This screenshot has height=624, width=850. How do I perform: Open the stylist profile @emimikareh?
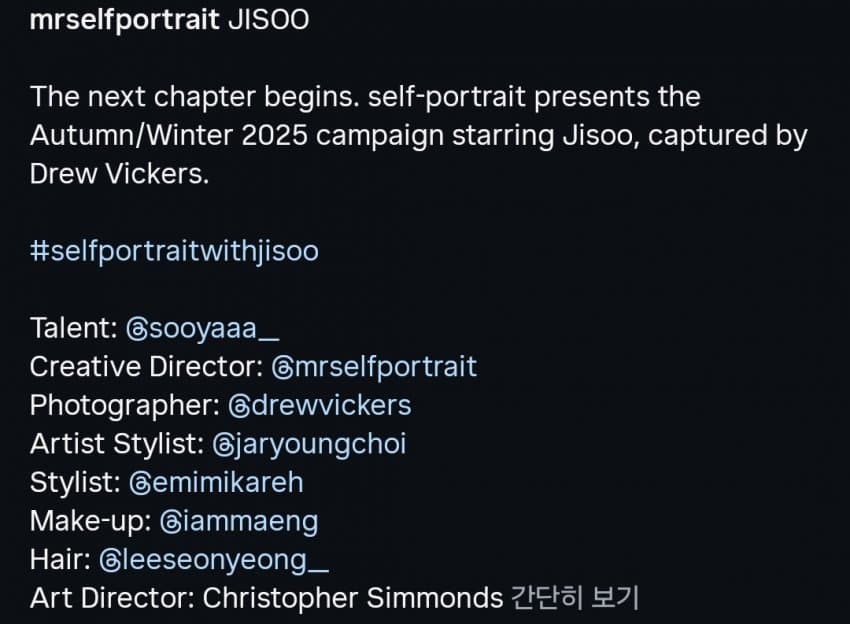click(216, 482)
